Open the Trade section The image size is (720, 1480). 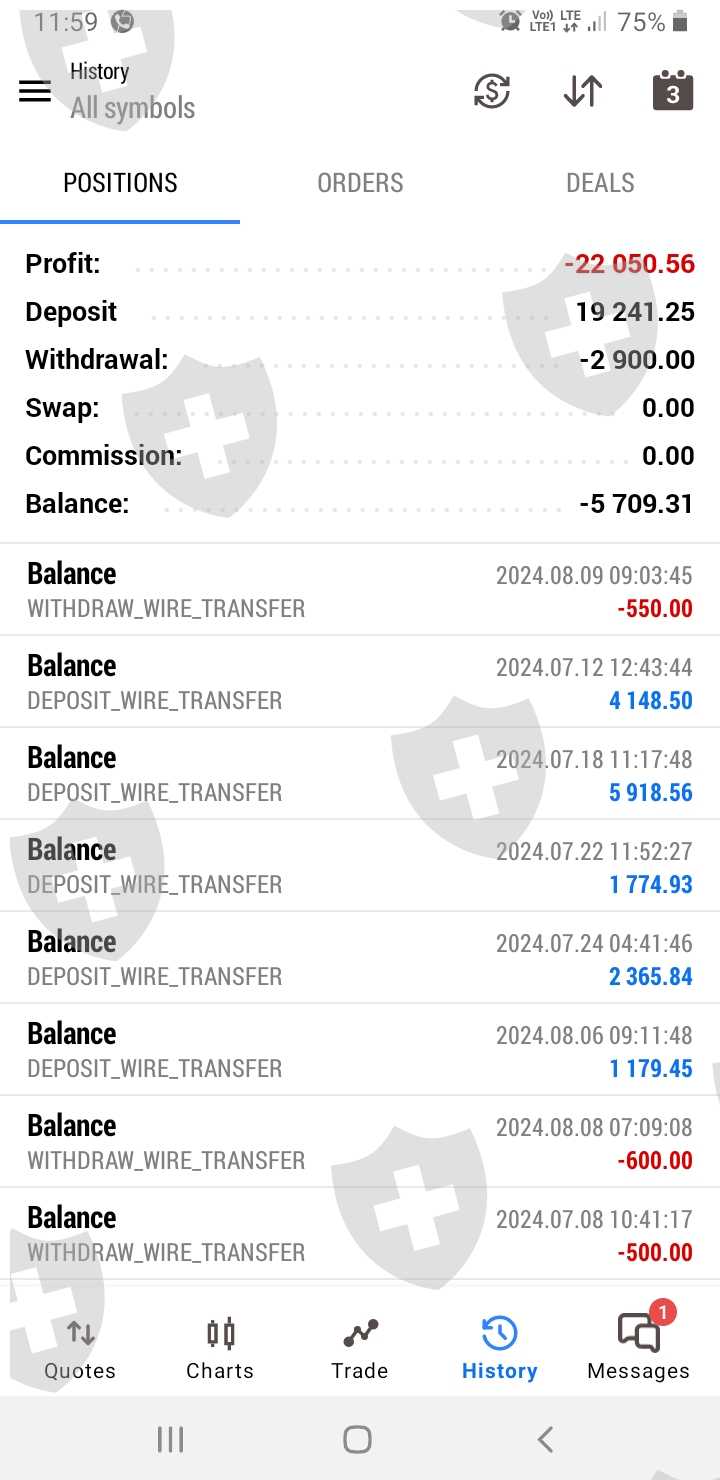click(x=360, y=1348)
